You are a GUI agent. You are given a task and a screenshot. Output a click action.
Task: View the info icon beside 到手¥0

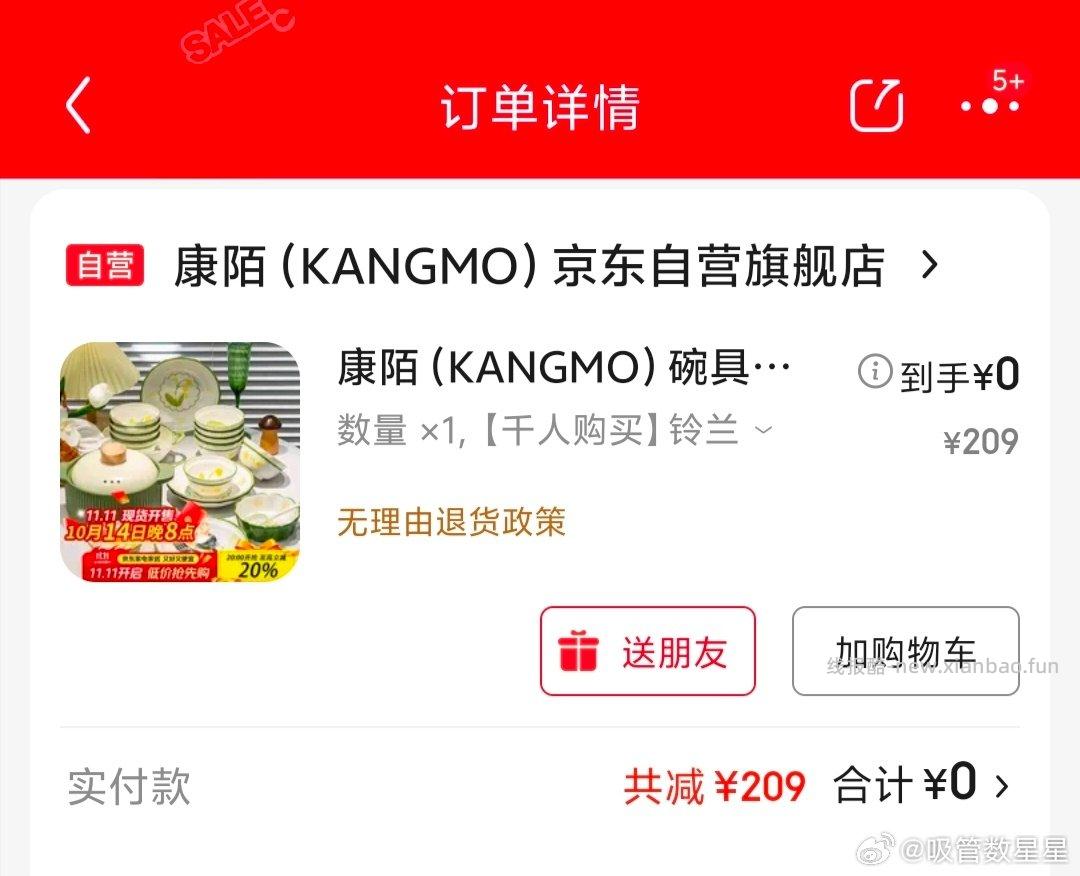pos(874,373)
